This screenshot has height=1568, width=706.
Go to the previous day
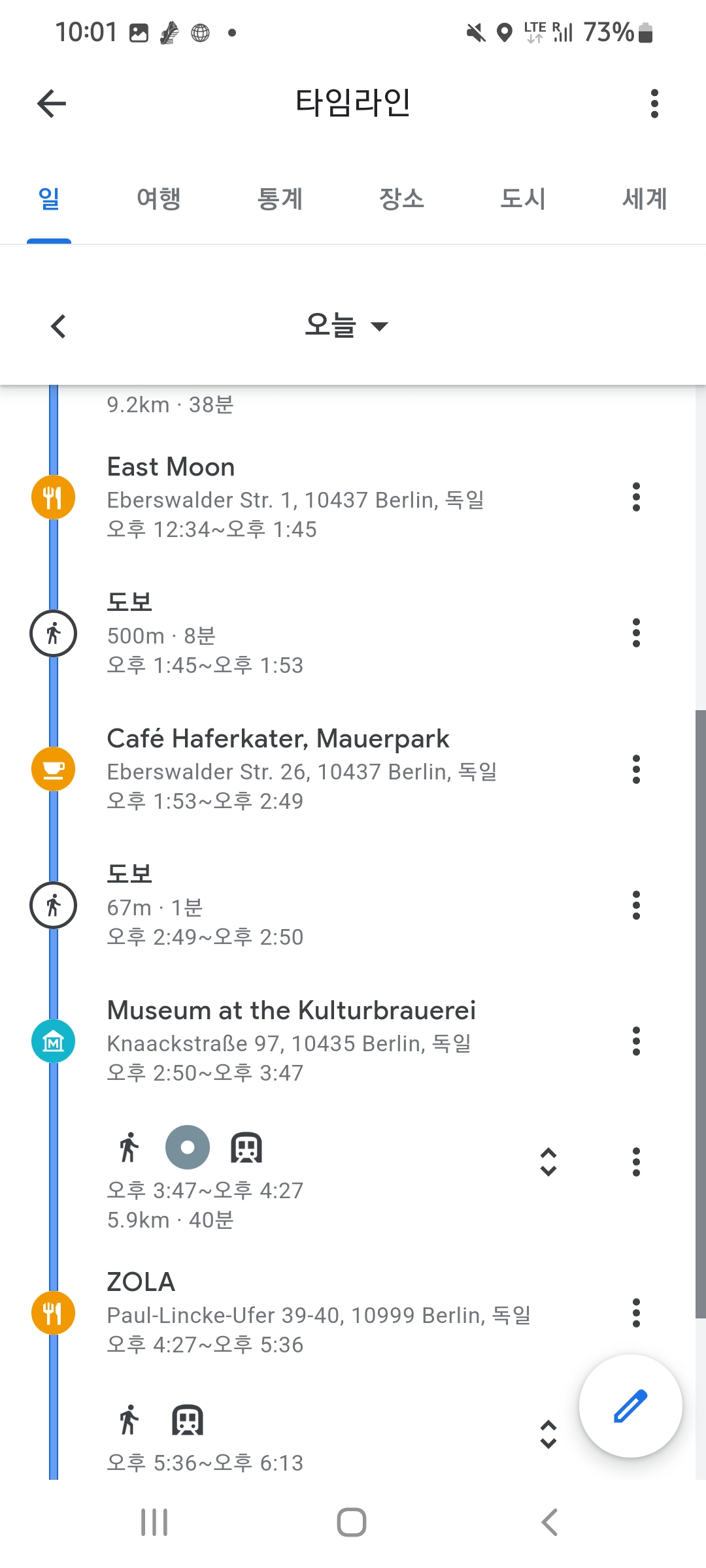tap(58, 326)
